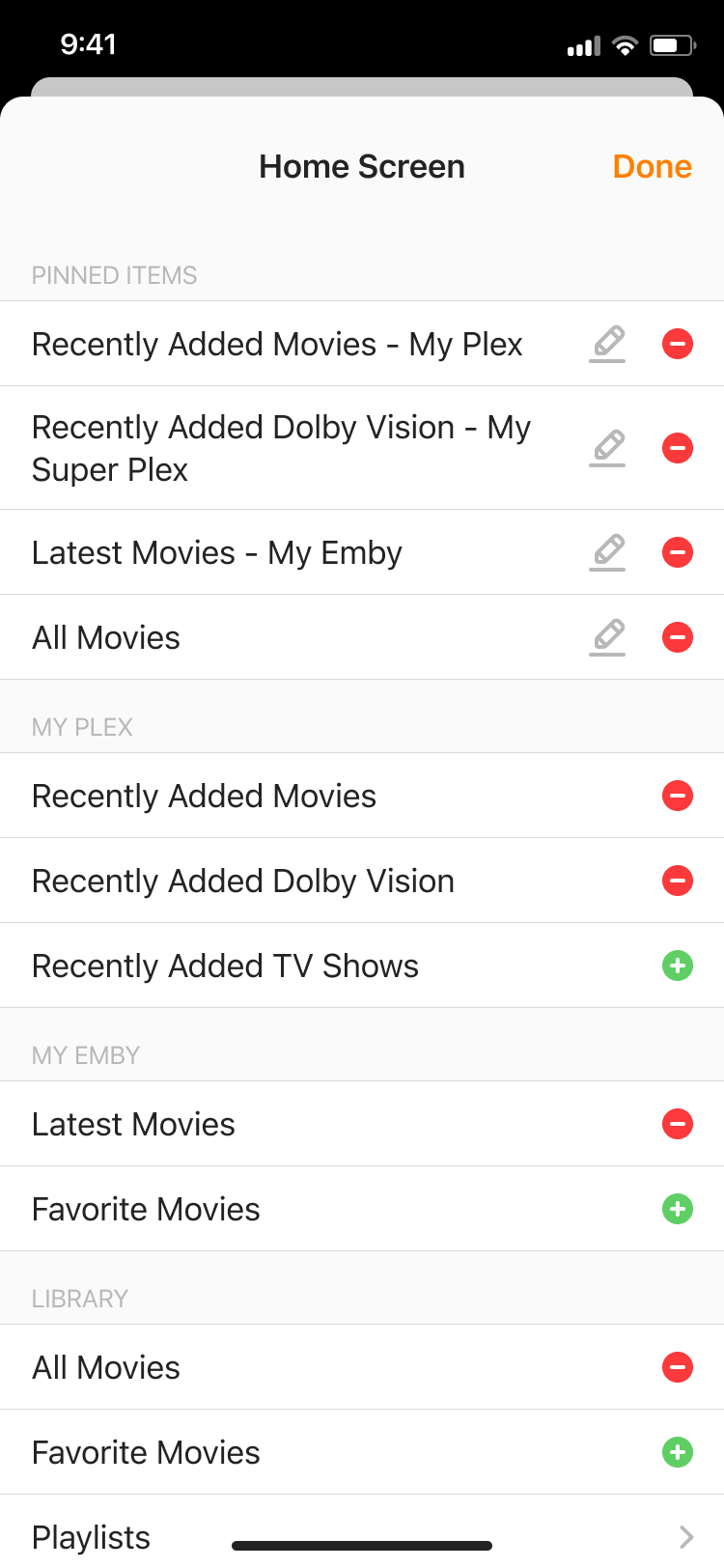Edit the pinned All Movies item
The image size is (724, 1568).
click(x=607, y=637)
